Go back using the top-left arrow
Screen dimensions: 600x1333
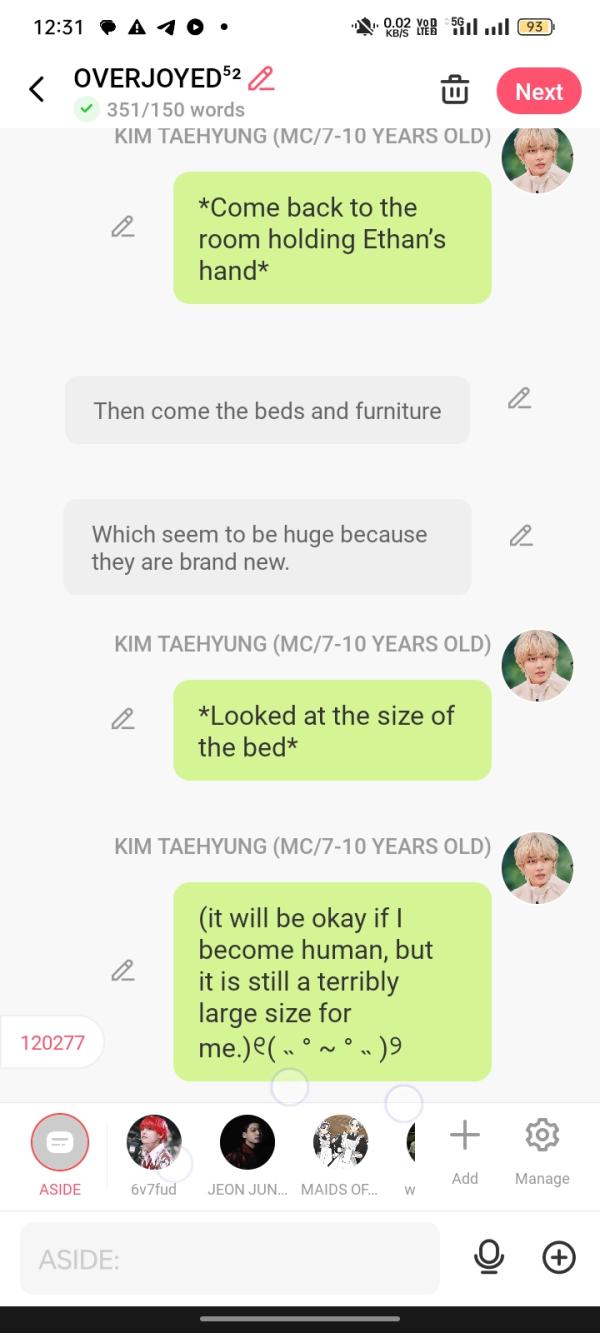pos(37,90)
